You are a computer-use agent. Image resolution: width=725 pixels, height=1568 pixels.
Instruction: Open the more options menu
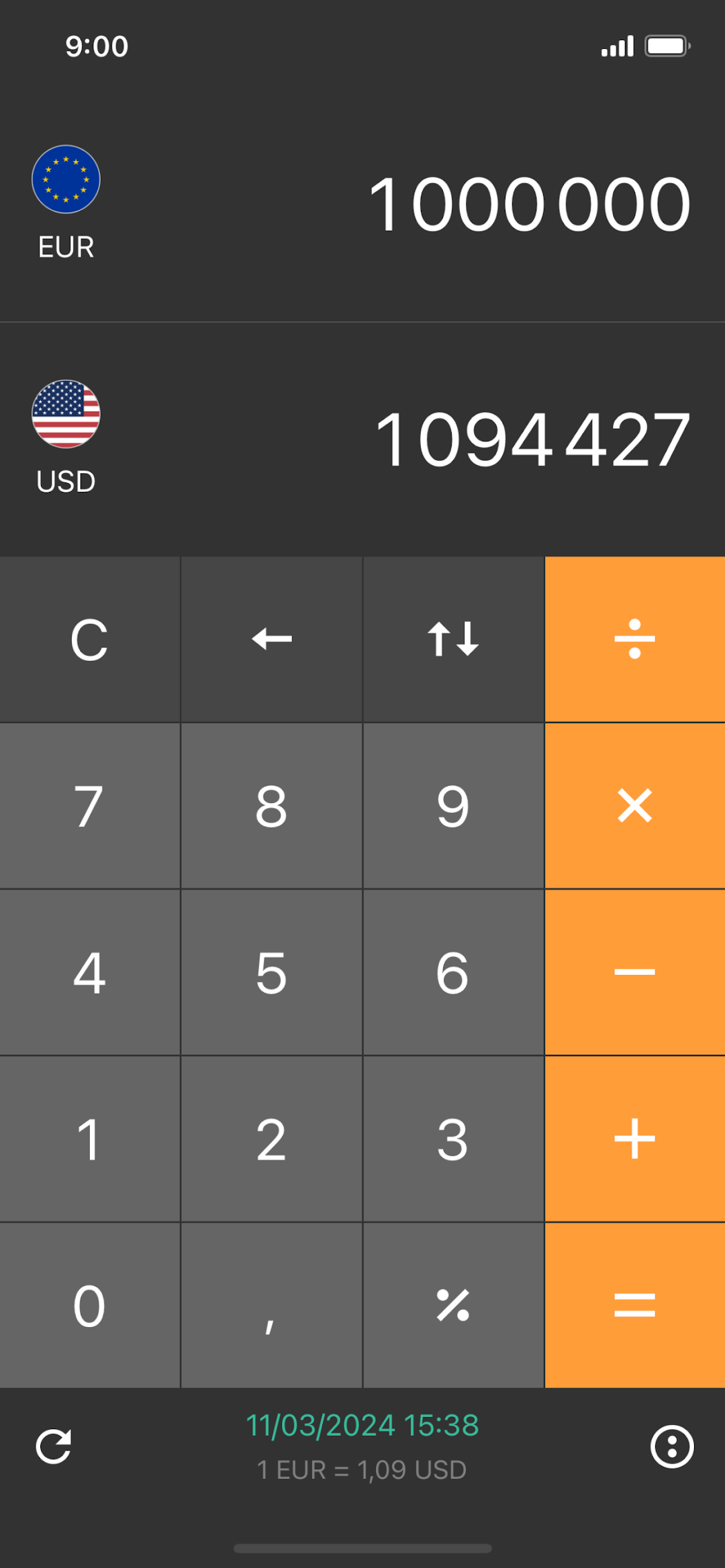(x=672, y=1447)
